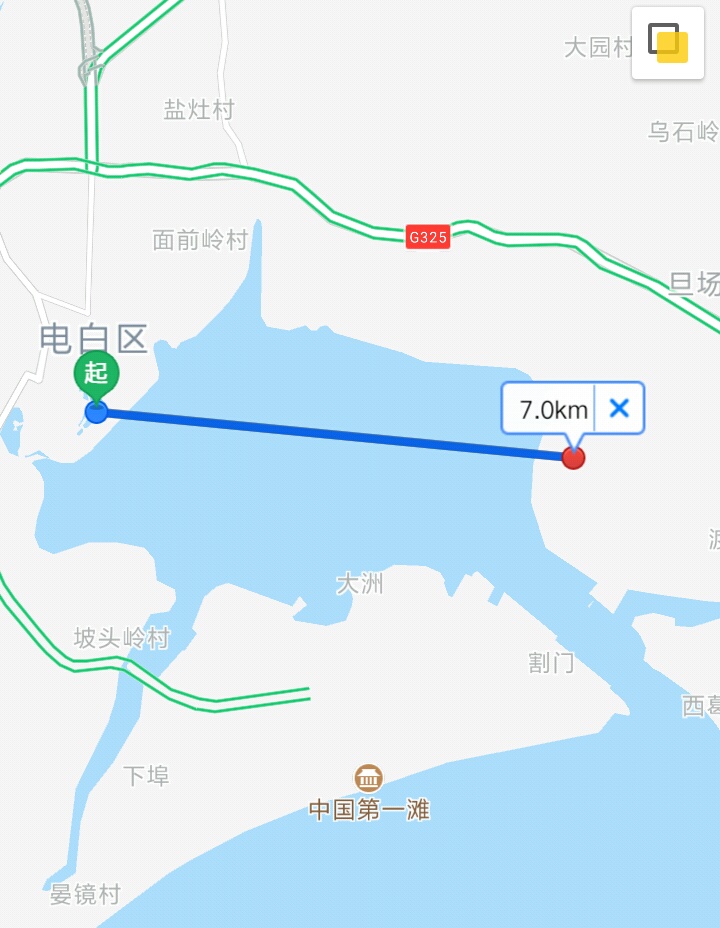720x928 pixels.
Task: Open the map layers button
Action: (x=668, y=43)
